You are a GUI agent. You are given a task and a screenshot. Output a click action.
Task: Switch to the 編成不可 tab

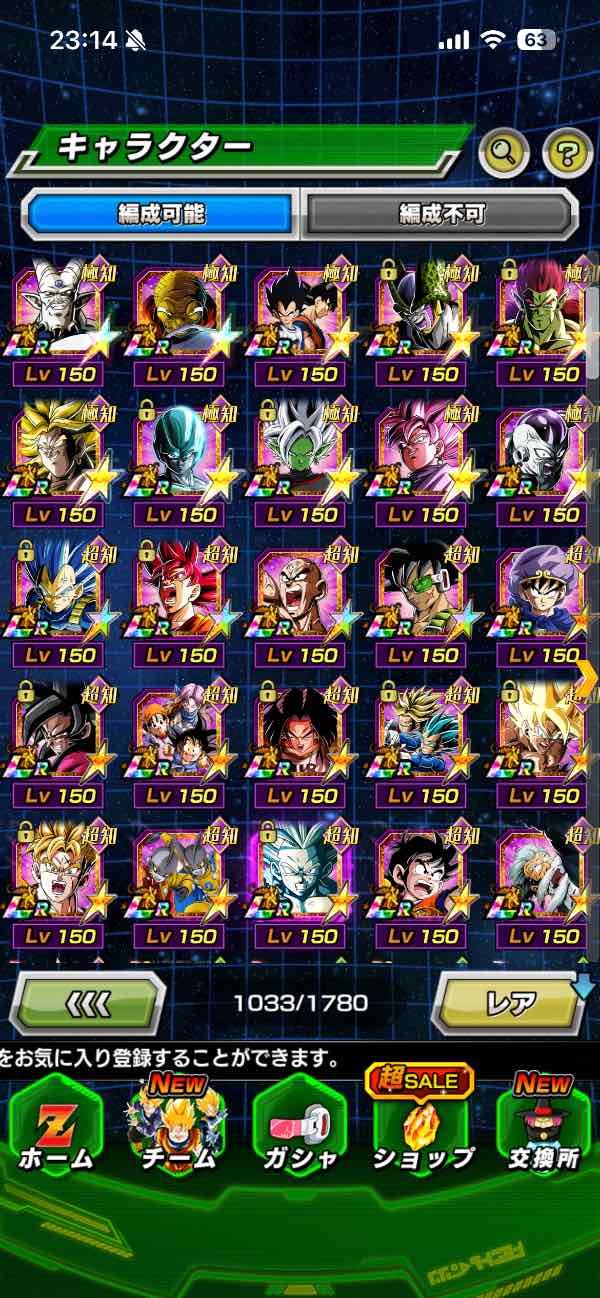pyautogui.click(x=441, y=213)
